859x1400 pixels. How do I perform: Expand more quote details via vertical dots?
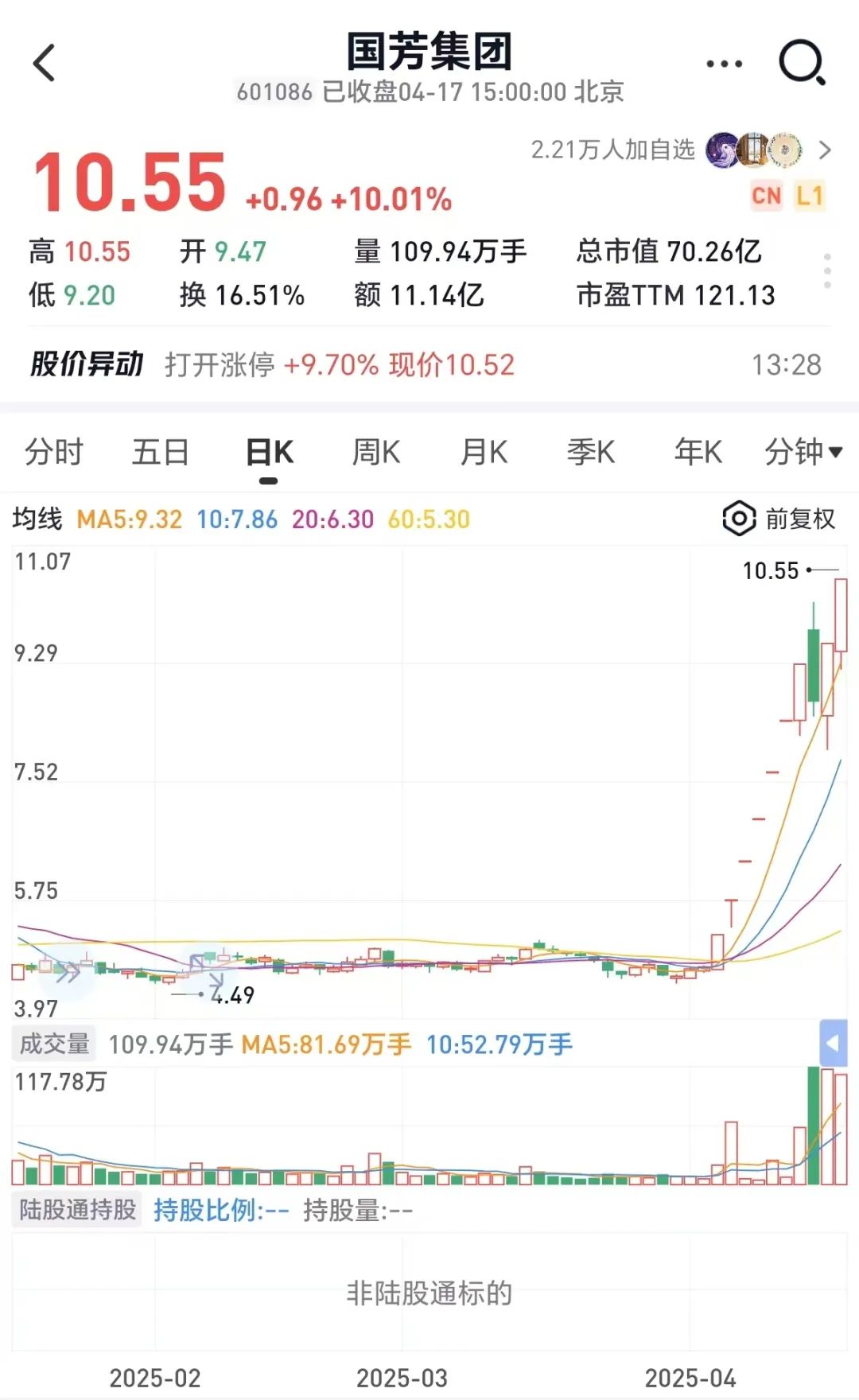[x=827, y=271]
